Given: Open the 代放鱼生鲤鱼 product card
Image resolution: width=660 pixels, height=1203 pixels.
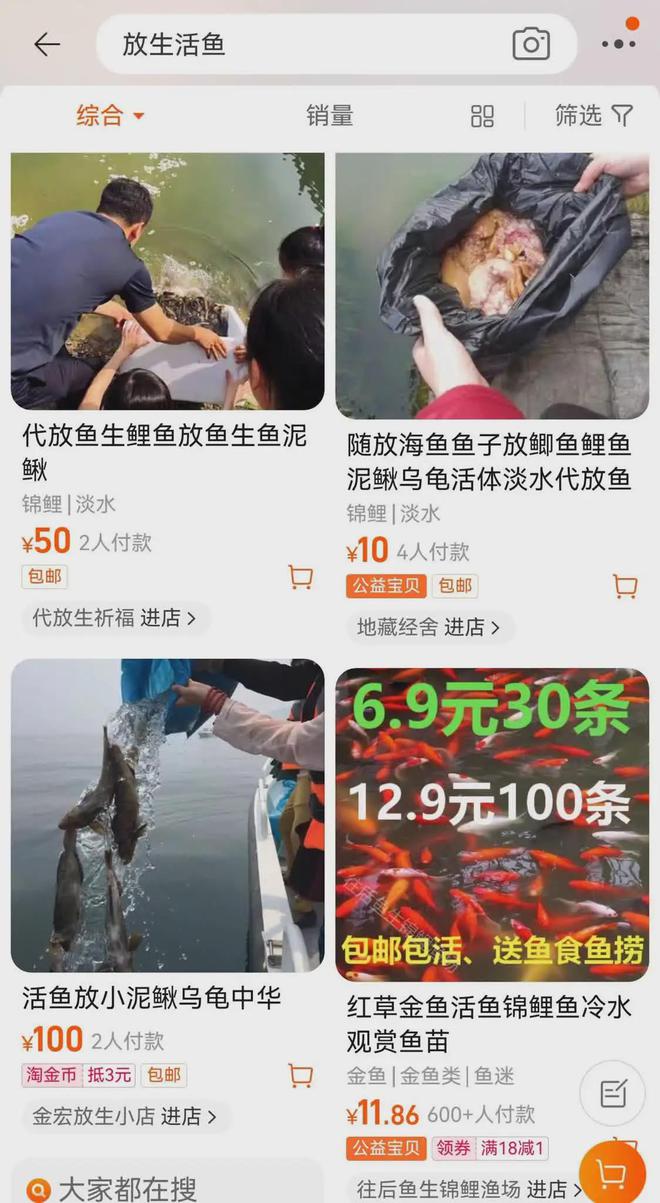Looking at the screenshot, I should click(x=167, y=281).
